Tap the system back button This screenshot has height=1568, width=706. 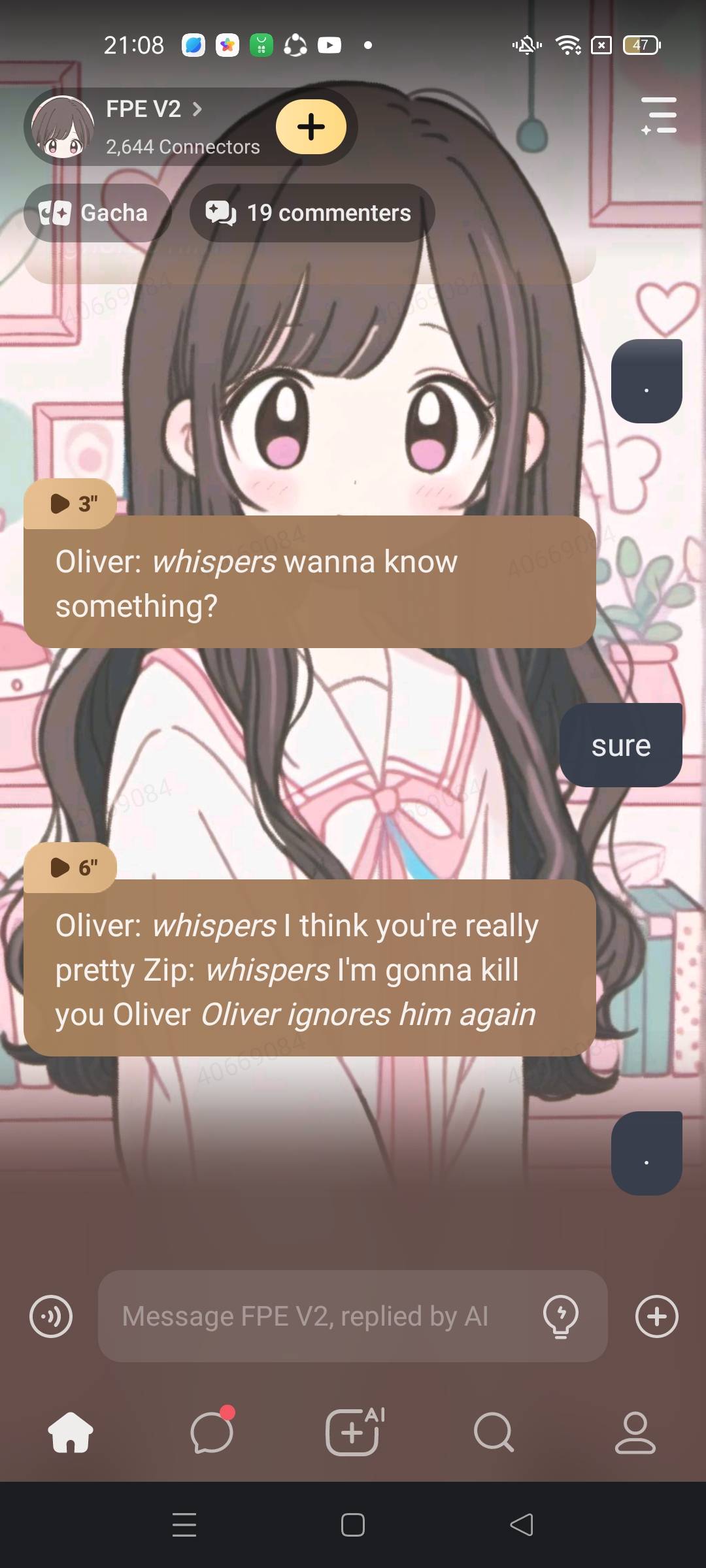[x=522, y=1525]
